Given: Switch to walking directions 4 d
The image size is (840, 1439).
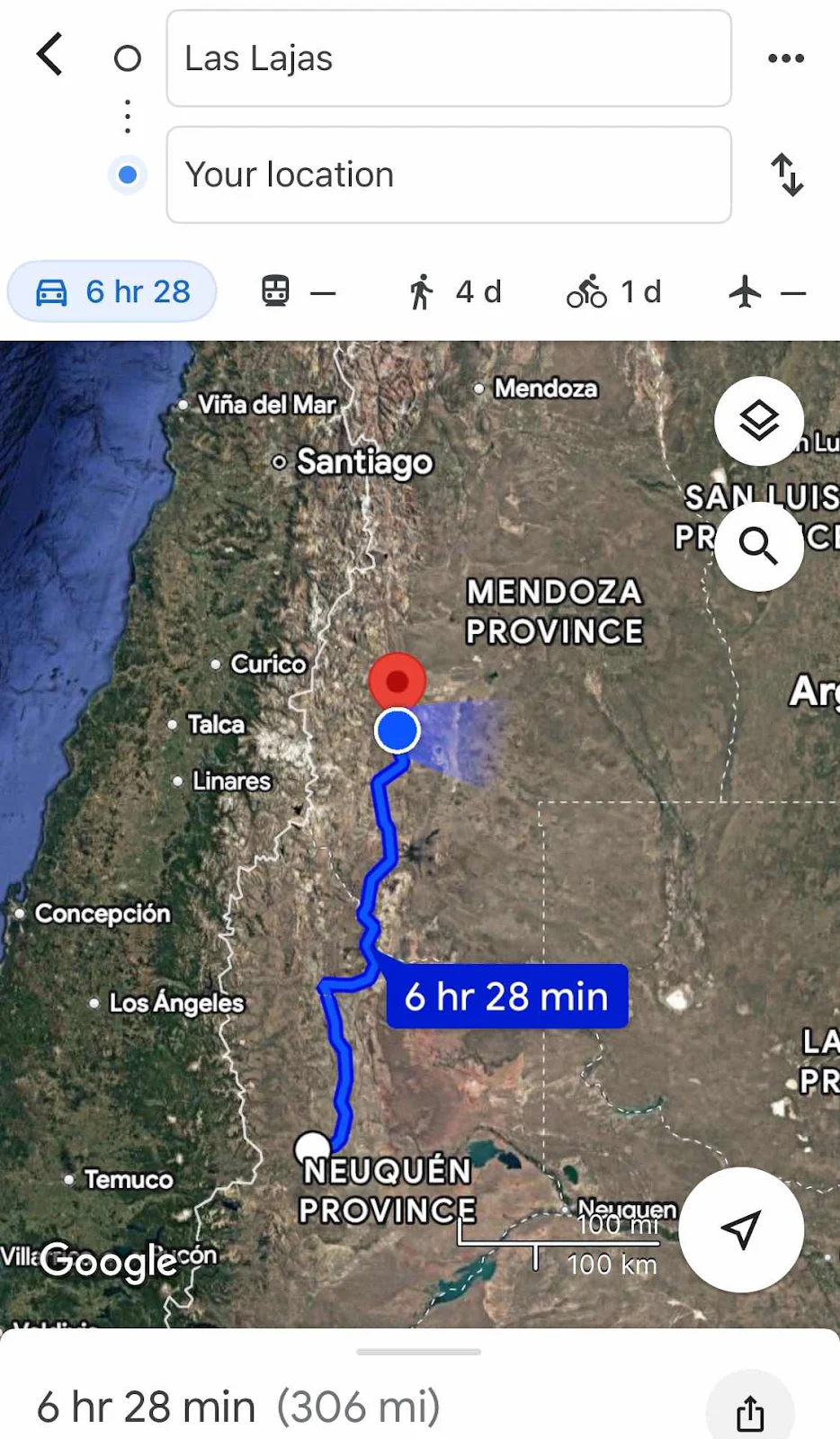Looking at the screenshot, I should (454, 291).
